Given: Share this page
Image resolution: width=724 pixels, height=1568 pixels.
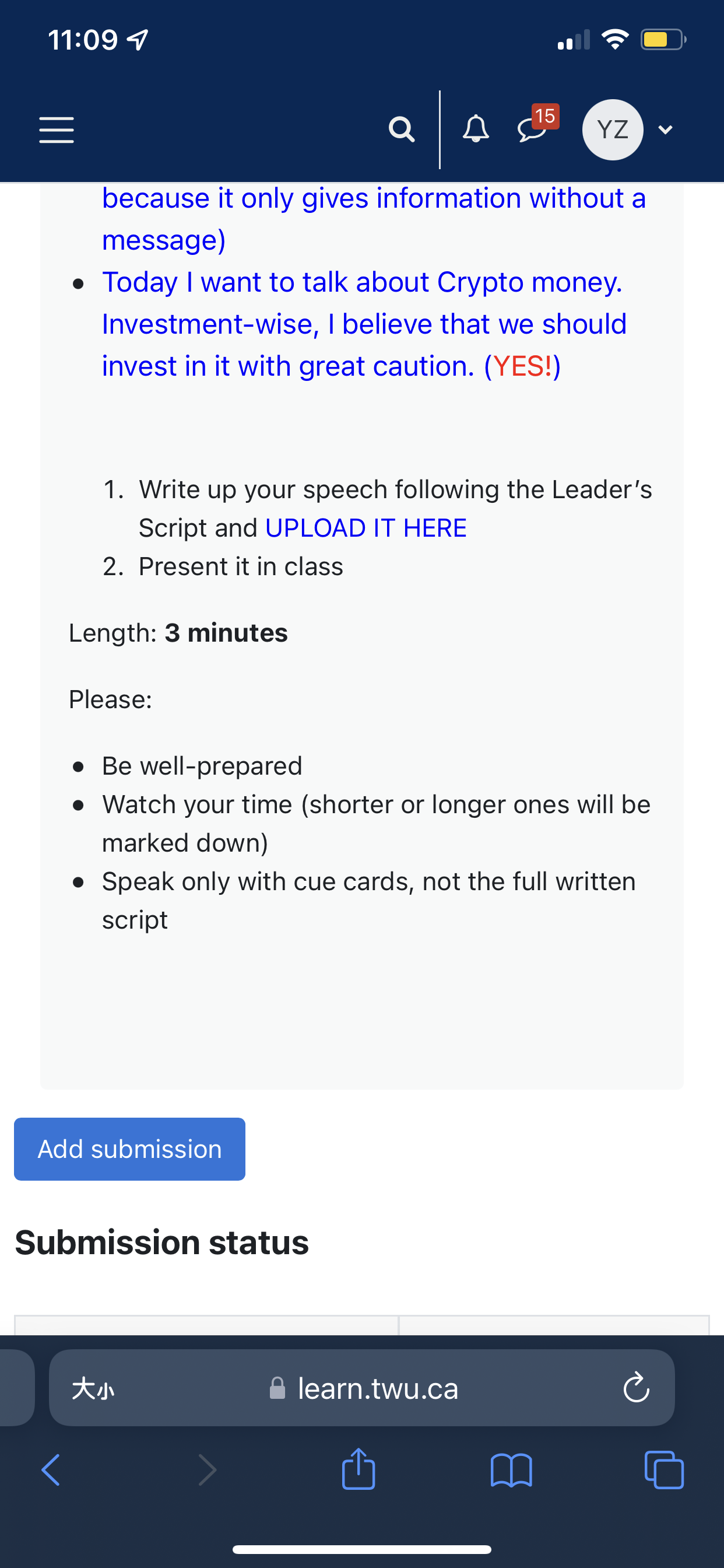Looking at the screenshot, I should [359, 1469].
